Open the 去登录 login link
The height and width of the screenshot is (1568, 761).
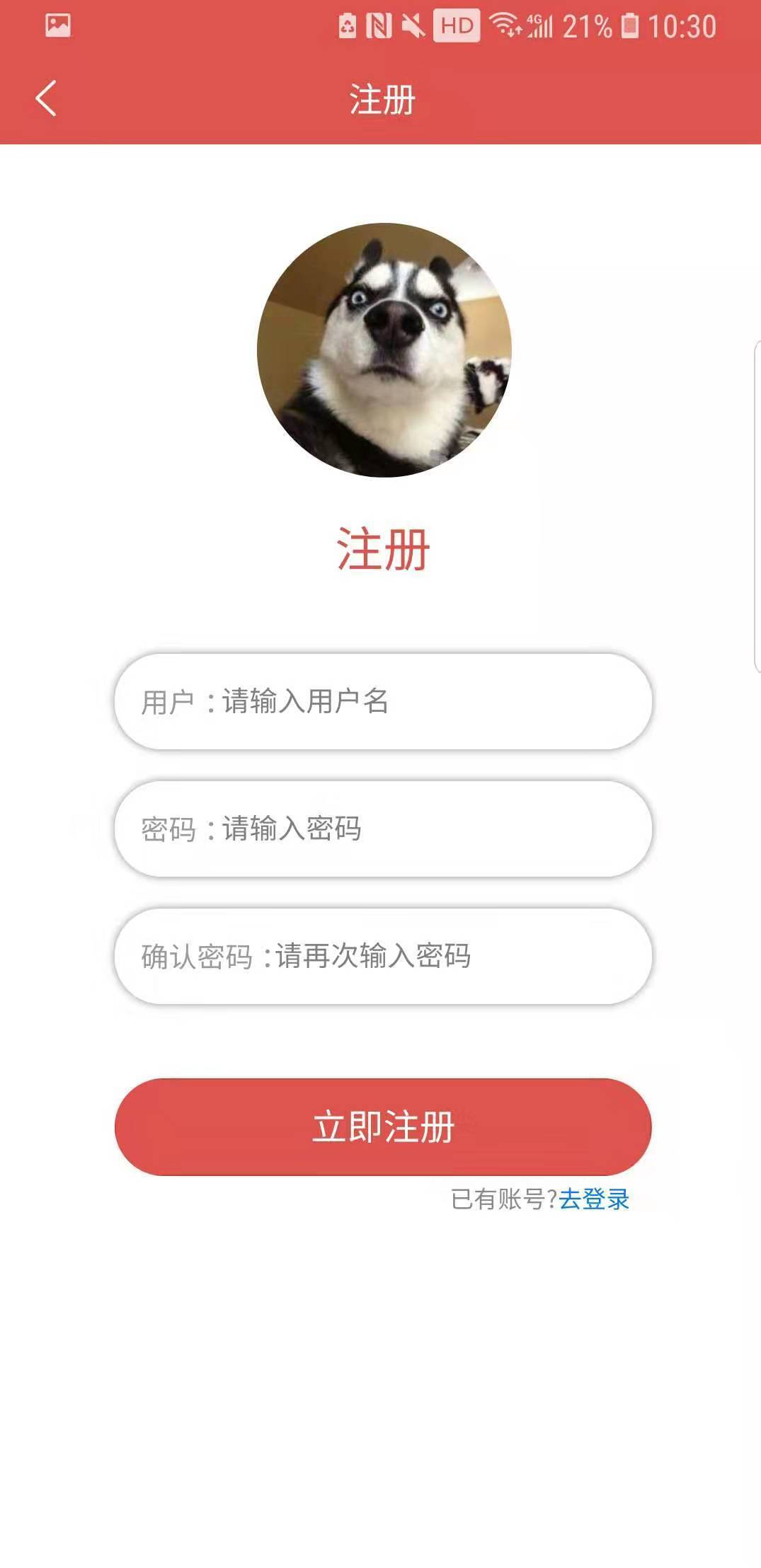point(594,1199)
